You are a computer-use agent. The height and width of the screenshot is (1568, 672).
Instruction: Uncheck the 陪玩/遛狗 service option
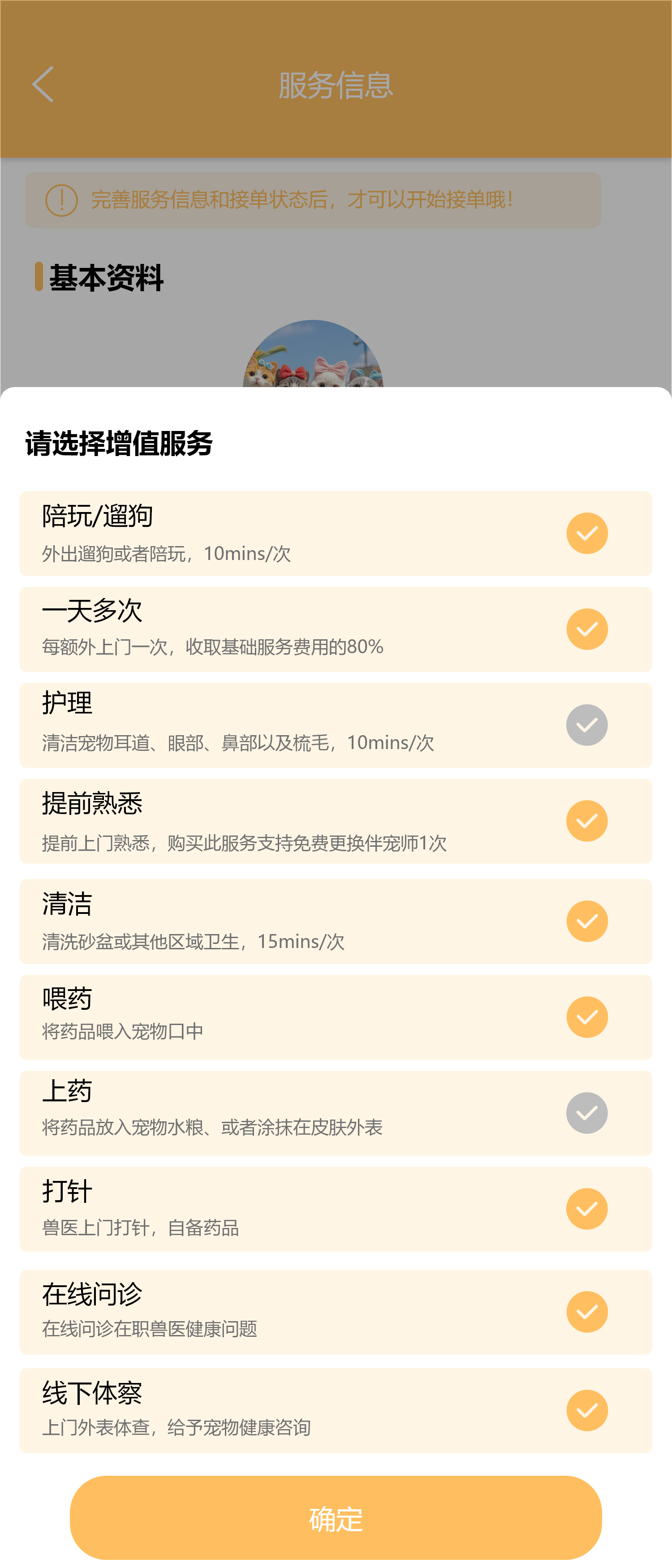coord(587,533)
